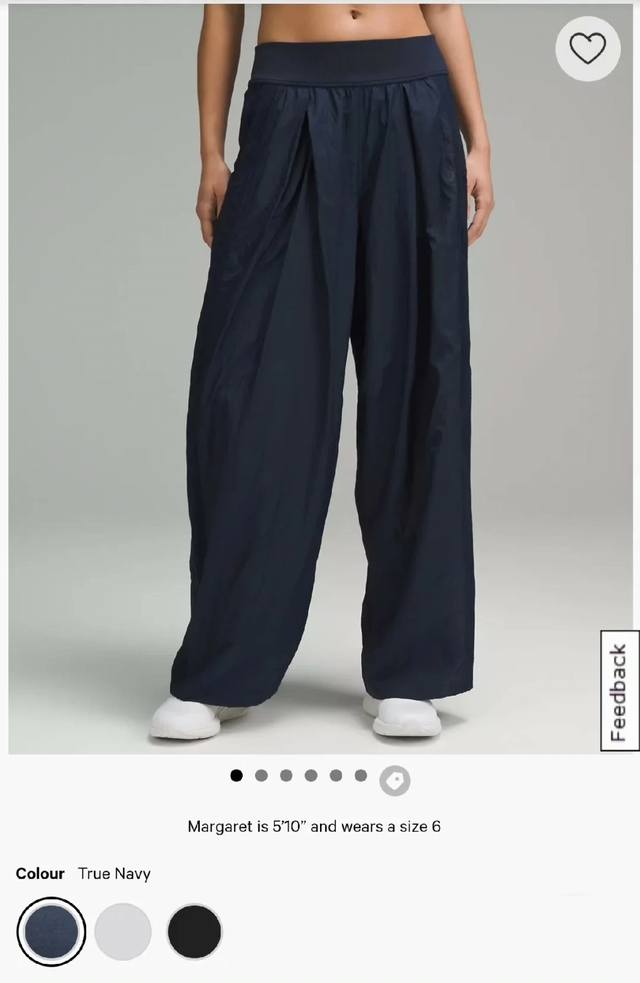This screenshot has width=640, height=983.
Task: Choose the light grey colour swatch
Action: 123,931
